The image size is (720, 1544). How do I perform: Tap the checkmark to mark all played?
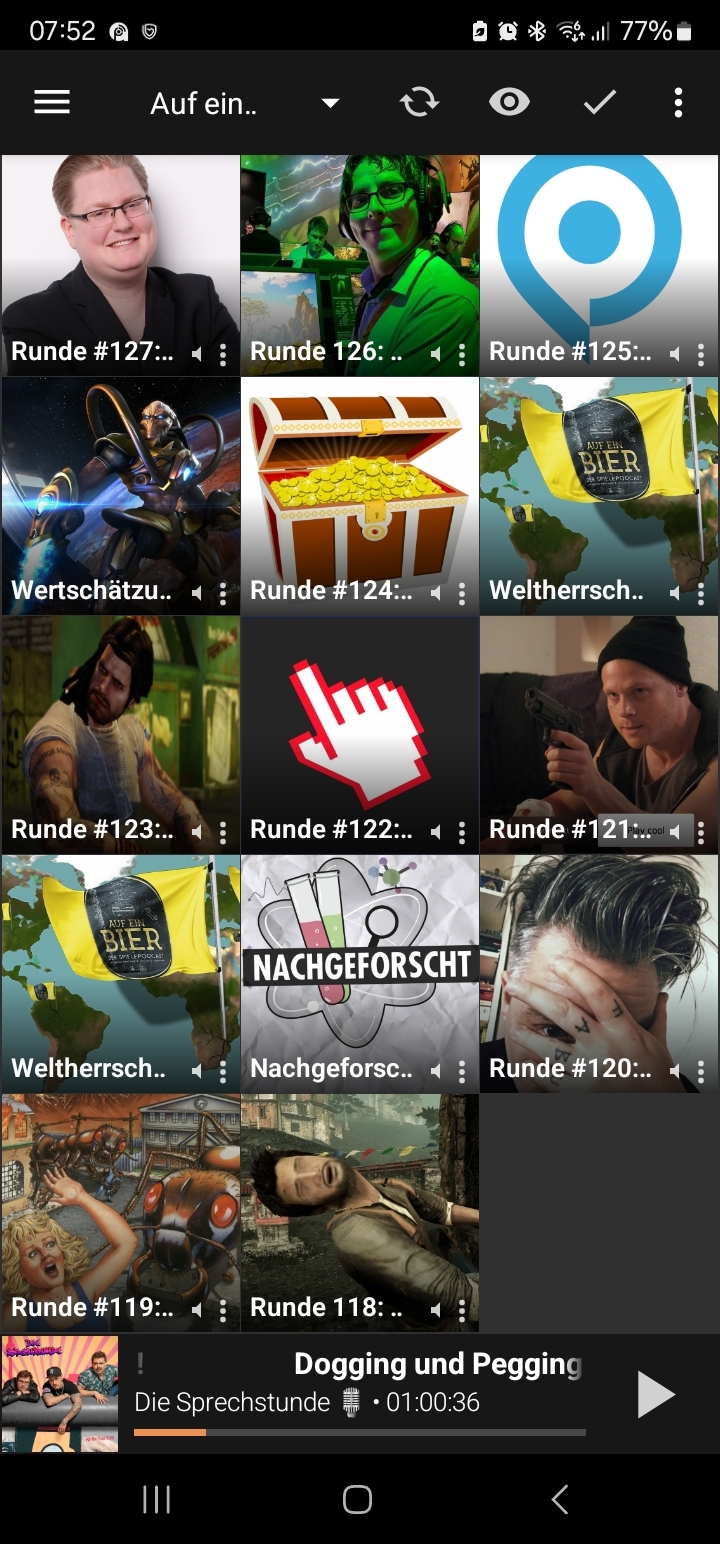coord(599,102)
